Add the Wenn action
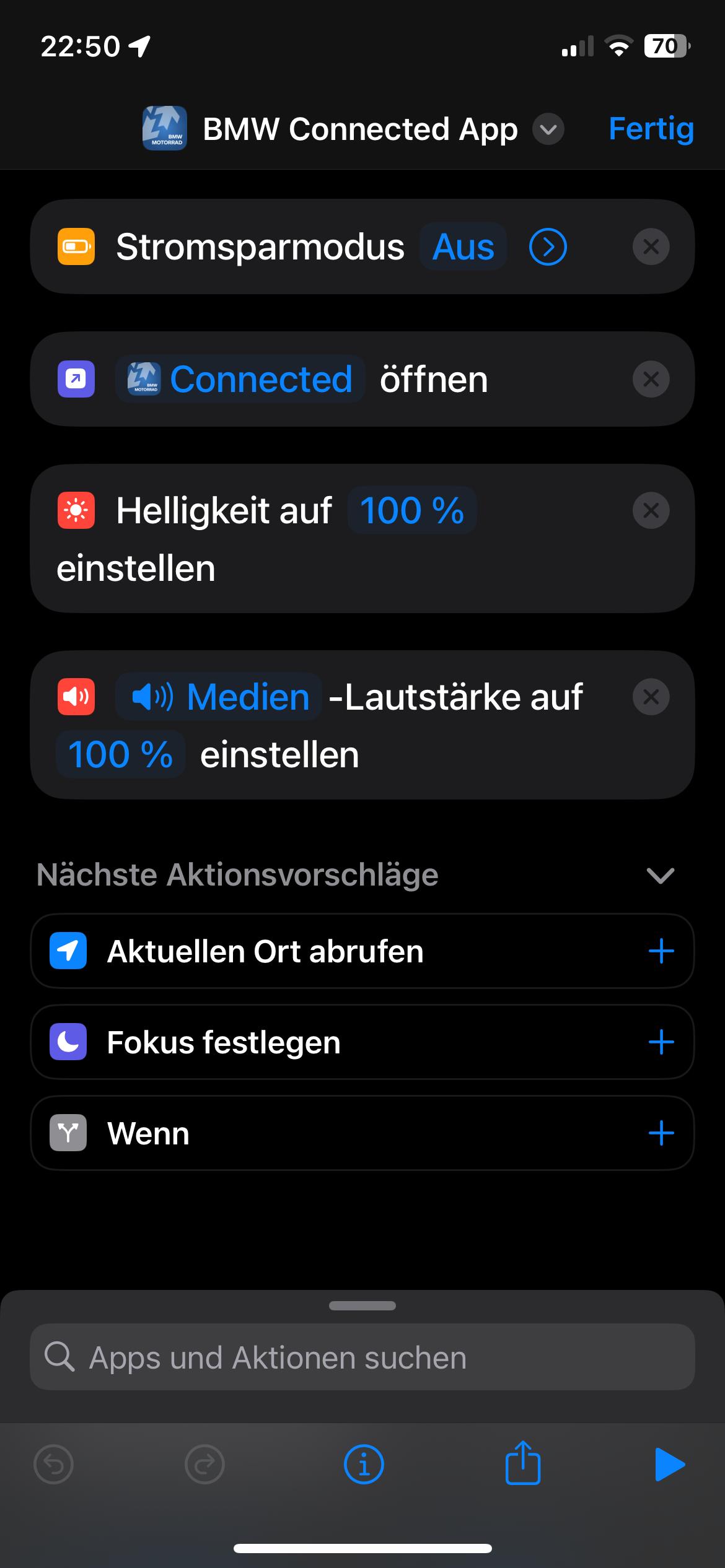Screen dimensions: 725x1568 tap(661, 1133)
